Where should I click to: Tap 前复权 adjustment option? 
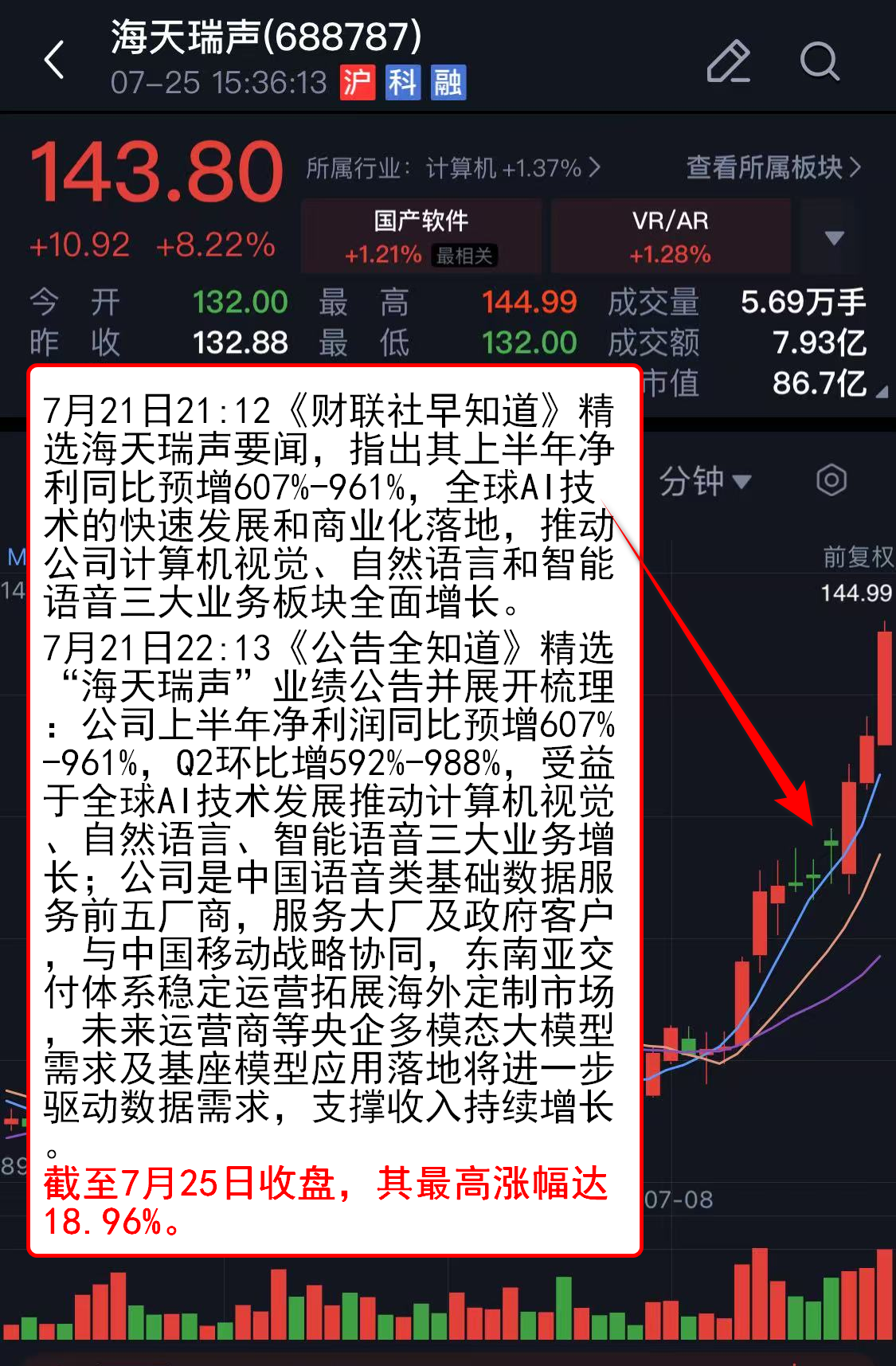click(x=857, y=557)
